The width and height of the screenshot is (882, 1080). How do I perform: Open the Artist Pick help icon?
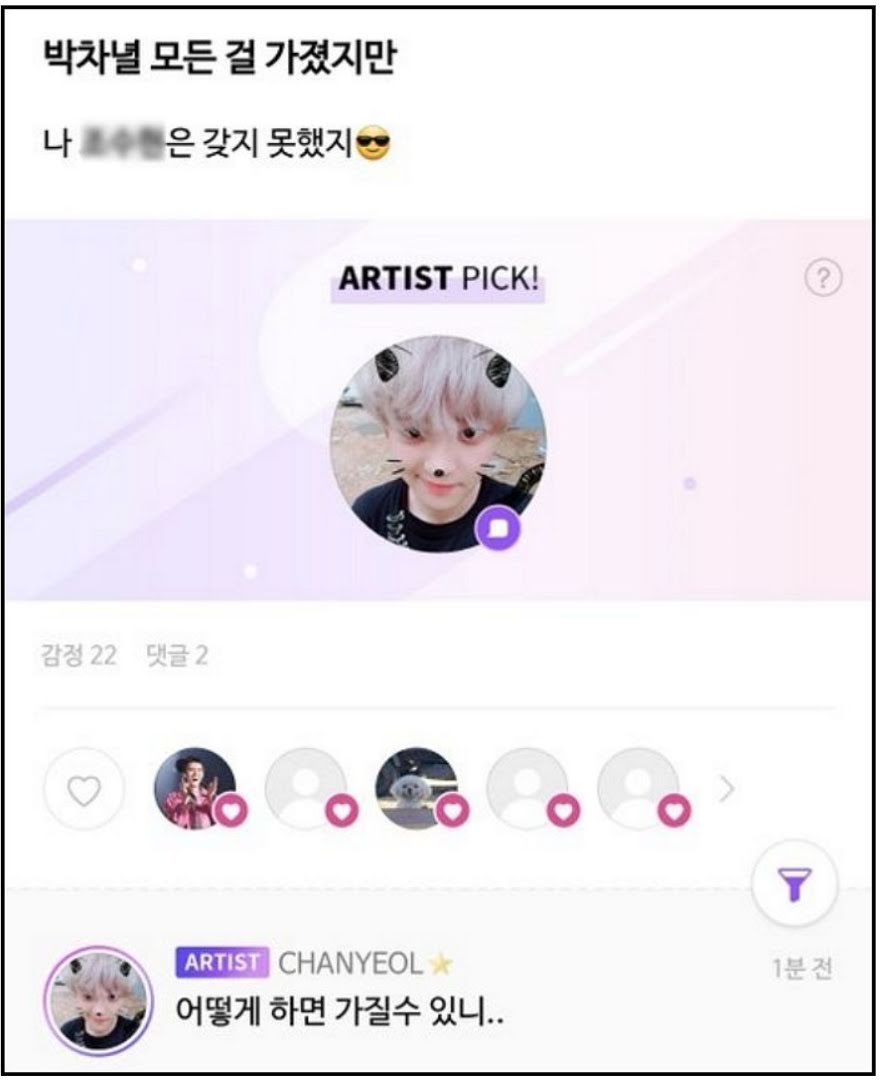(x=823, y=279)
